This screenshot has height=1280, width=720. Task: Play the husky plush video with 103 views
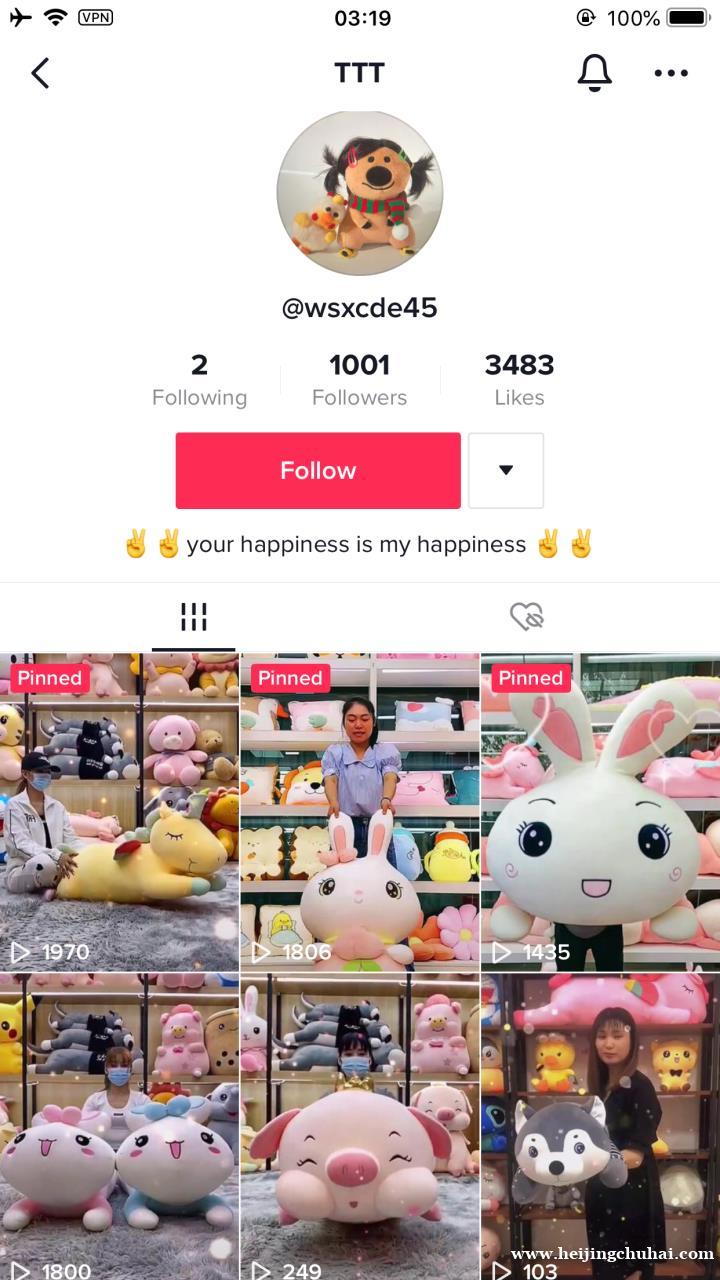[600, 1125]
